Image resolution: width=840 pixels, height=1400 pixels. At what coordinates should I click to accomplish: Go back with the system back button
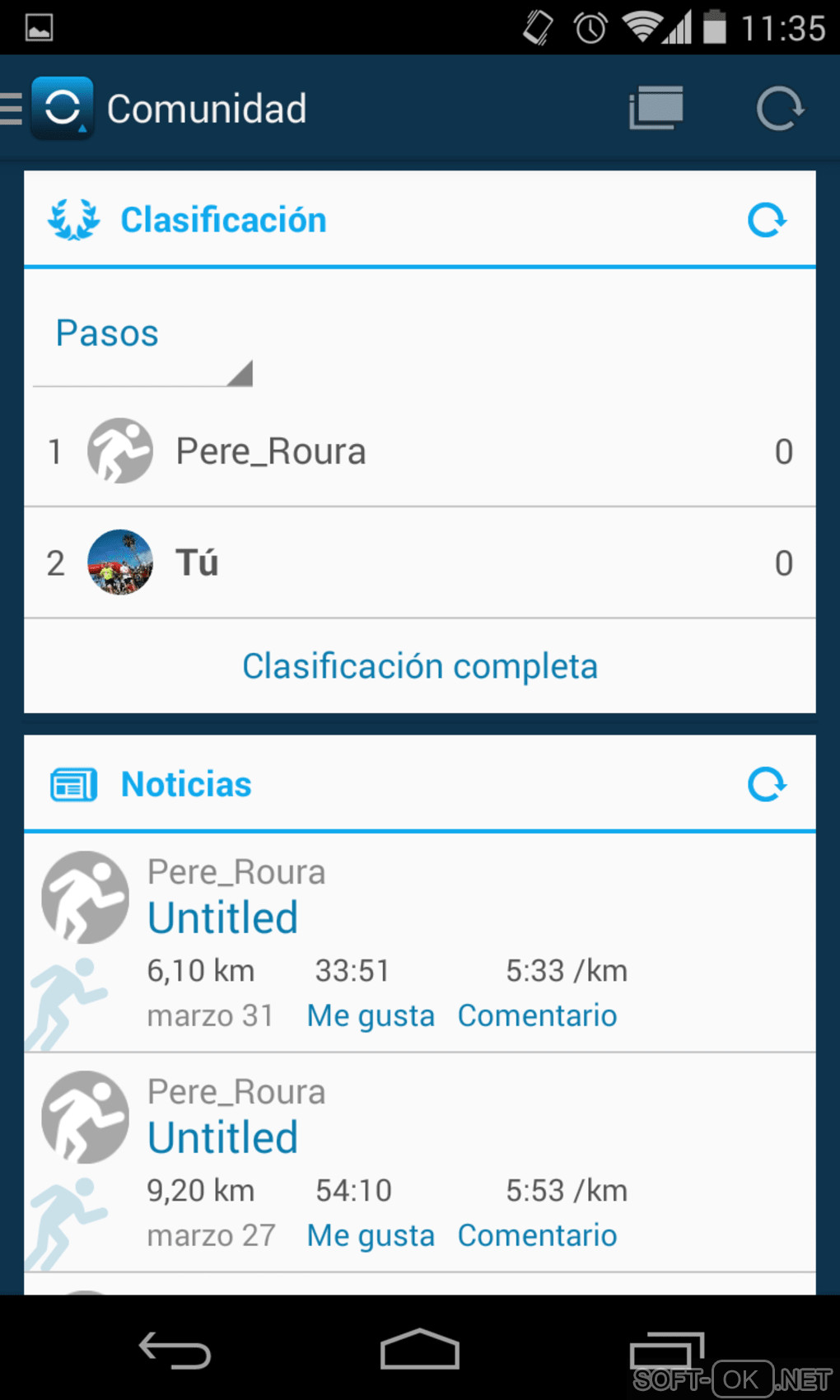(175, 1351)
